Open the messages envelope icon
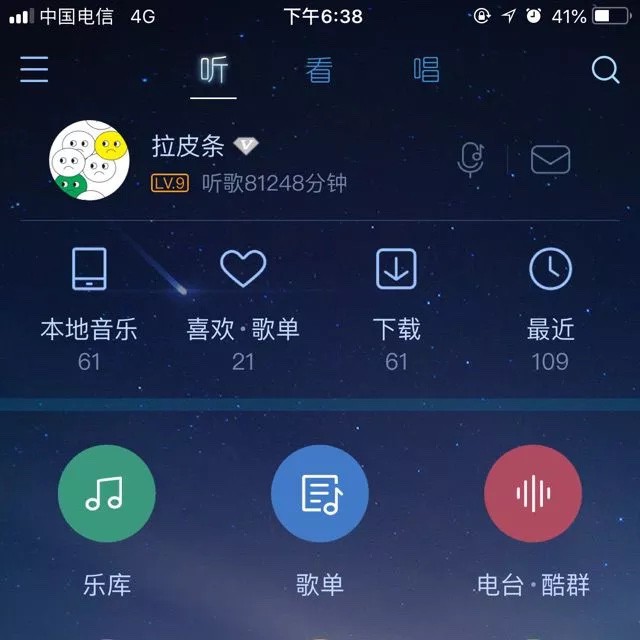This screenshot has height=640, width=640. 549,160
